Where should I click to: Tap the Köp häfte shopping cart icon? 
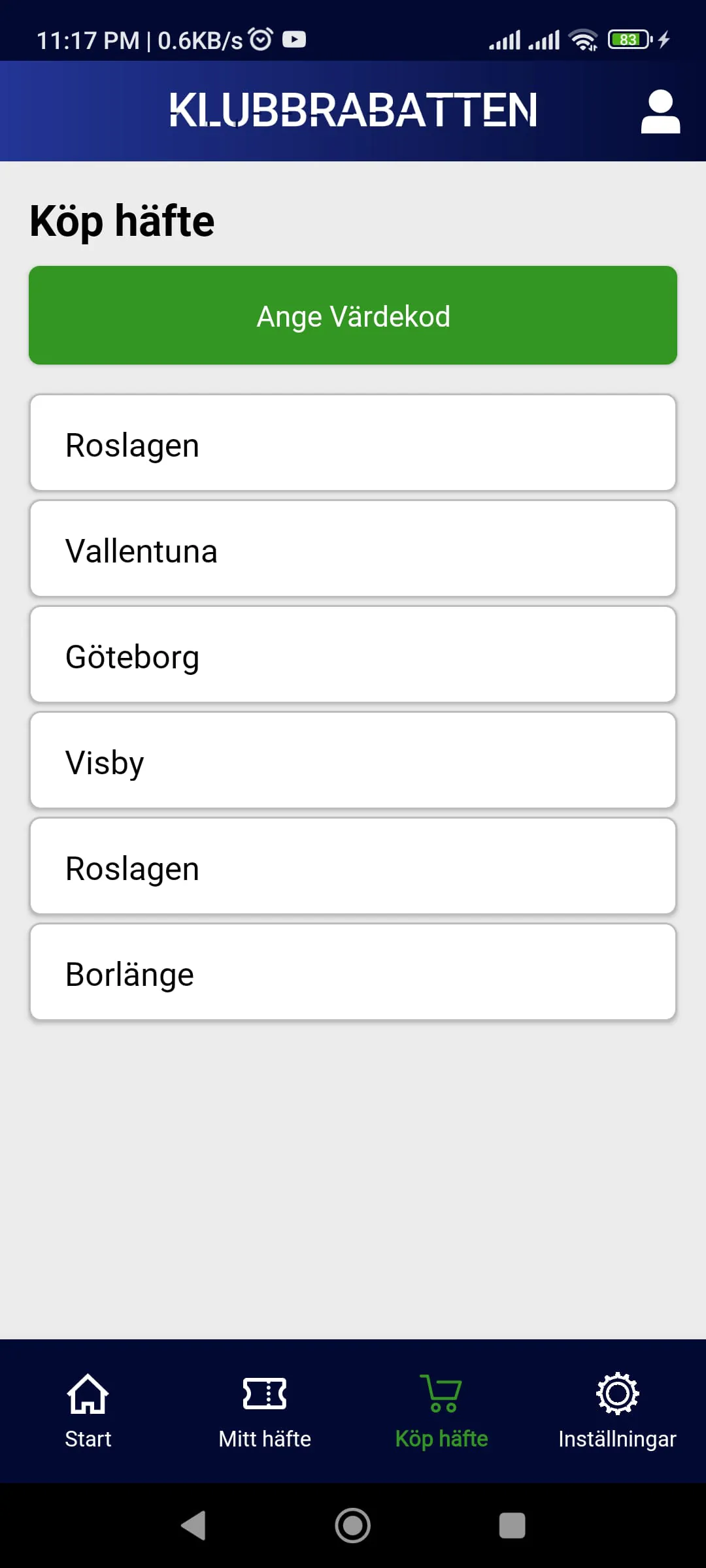click(x=442, y=1394)
